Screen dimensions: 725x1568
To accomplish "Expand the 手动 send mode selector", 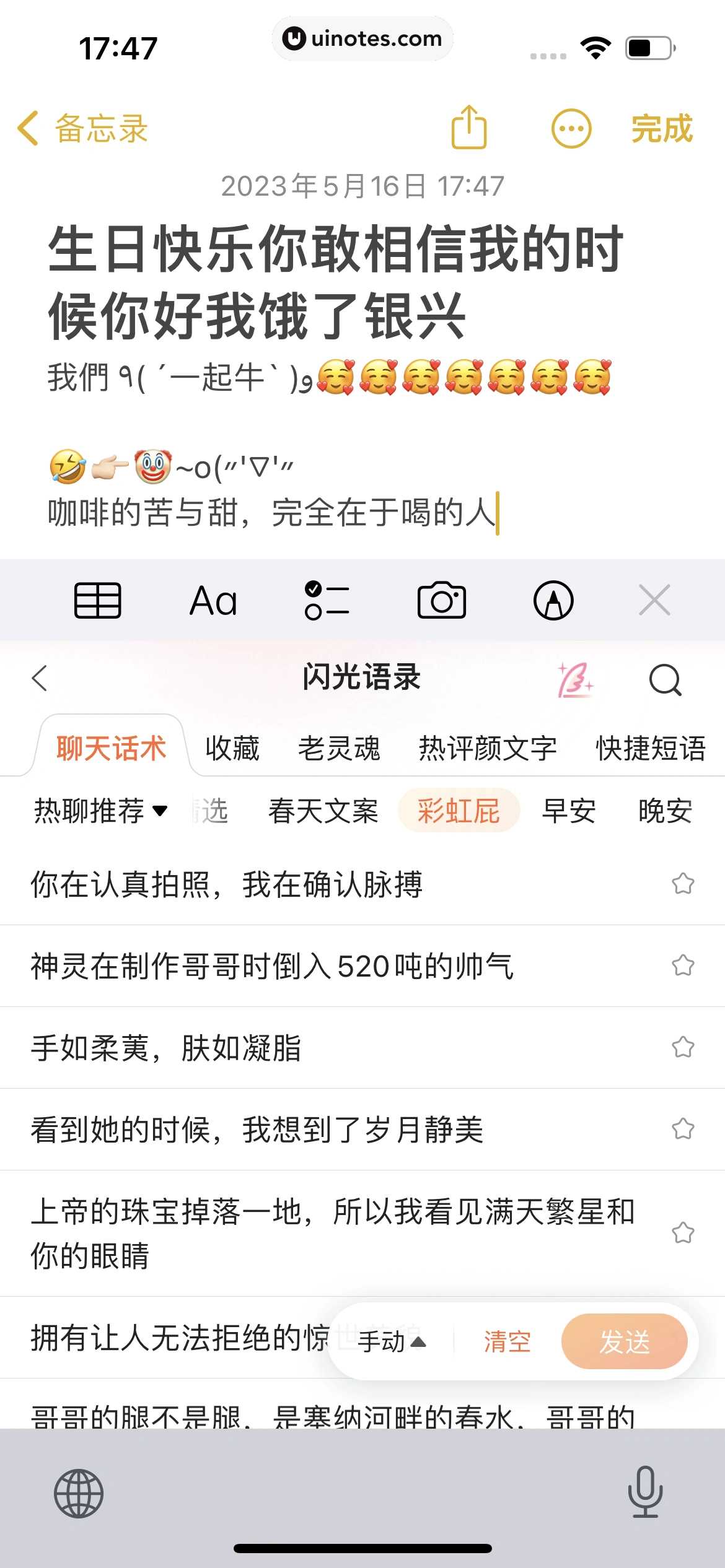I will [392, 1340].
